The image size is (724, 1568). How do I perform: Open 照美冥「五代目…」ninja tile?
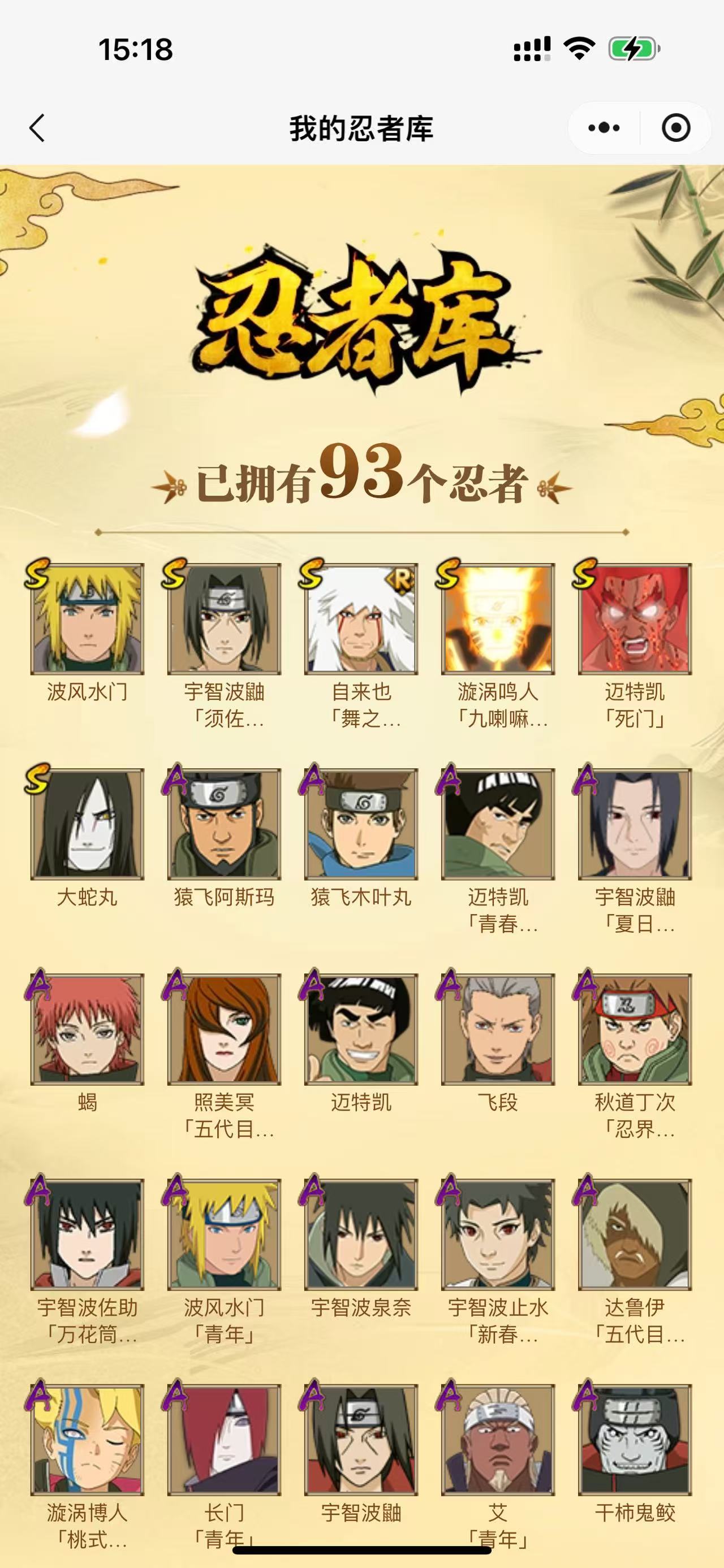(x=224, y=1029)
